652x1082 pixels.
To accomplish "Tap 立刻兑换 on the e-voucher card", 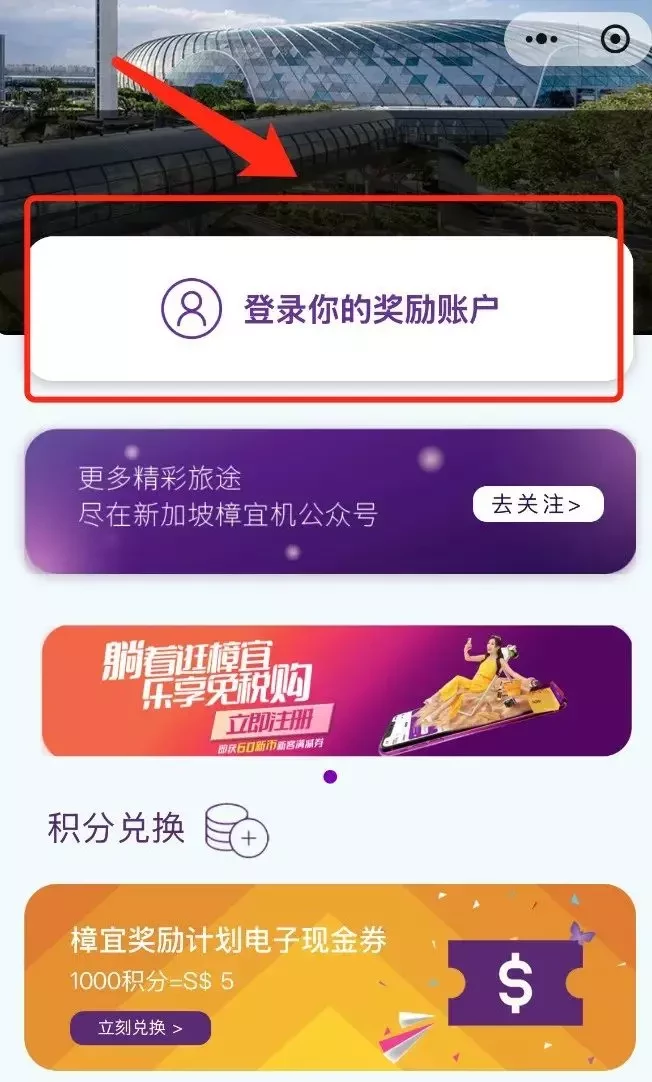I will point(140,1027).
